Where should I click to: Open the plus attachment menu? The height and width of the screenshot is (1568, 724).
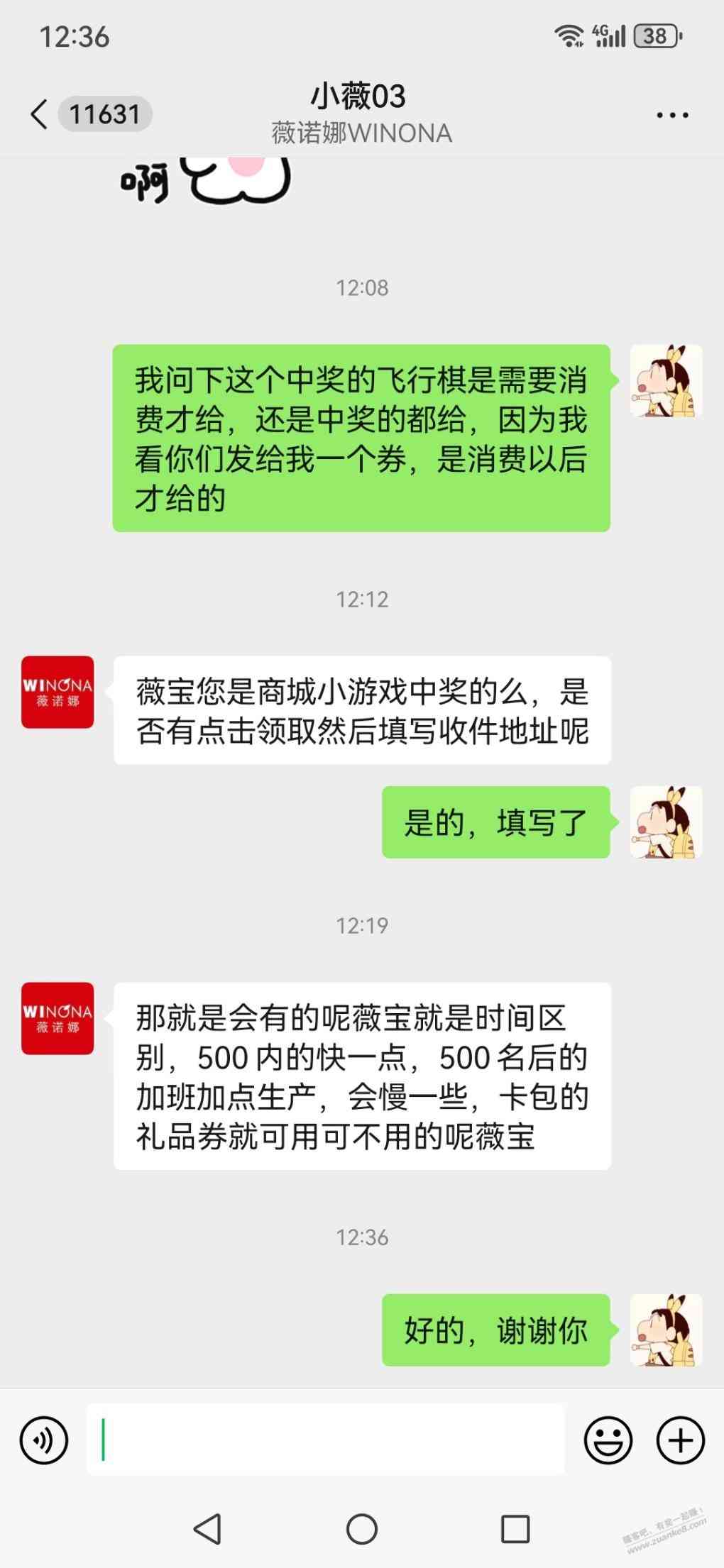click(680, 1440)
